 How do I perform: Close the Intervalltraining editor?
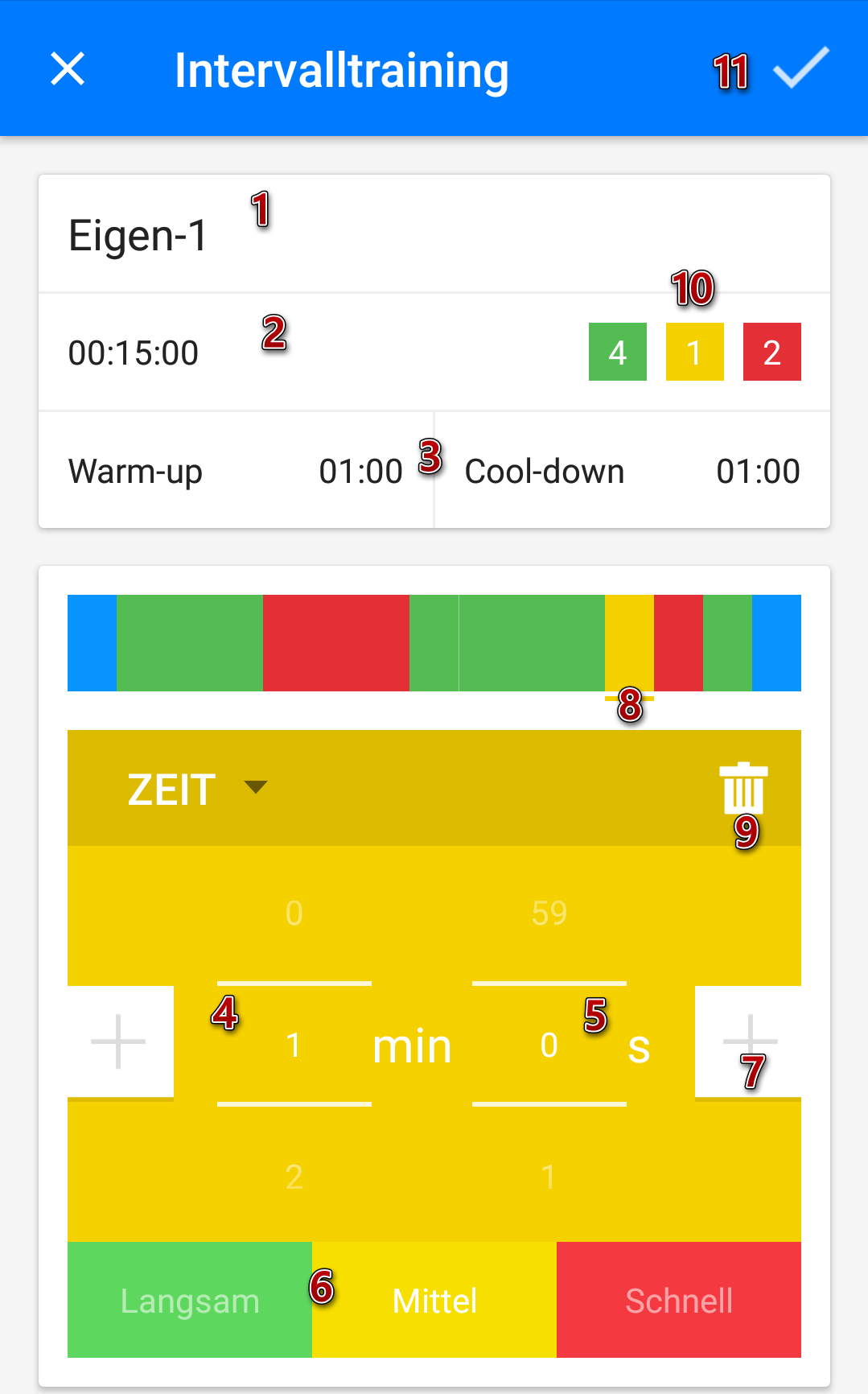(x=68, y=68)
